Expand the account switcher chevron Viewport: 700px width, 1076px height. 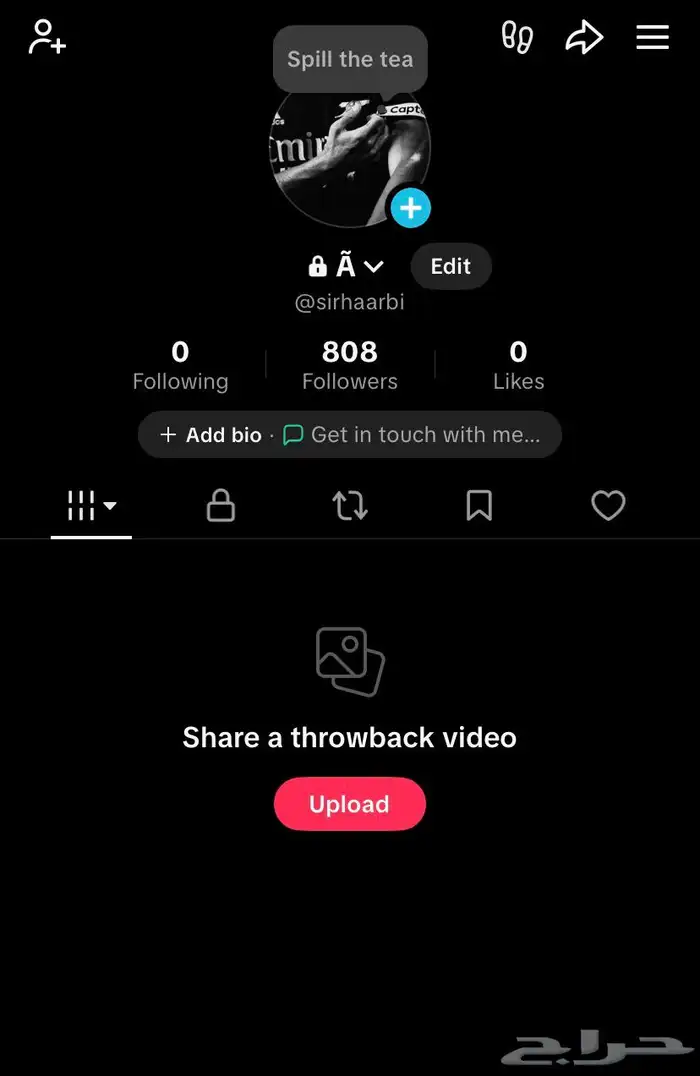(x=373, y=266)
